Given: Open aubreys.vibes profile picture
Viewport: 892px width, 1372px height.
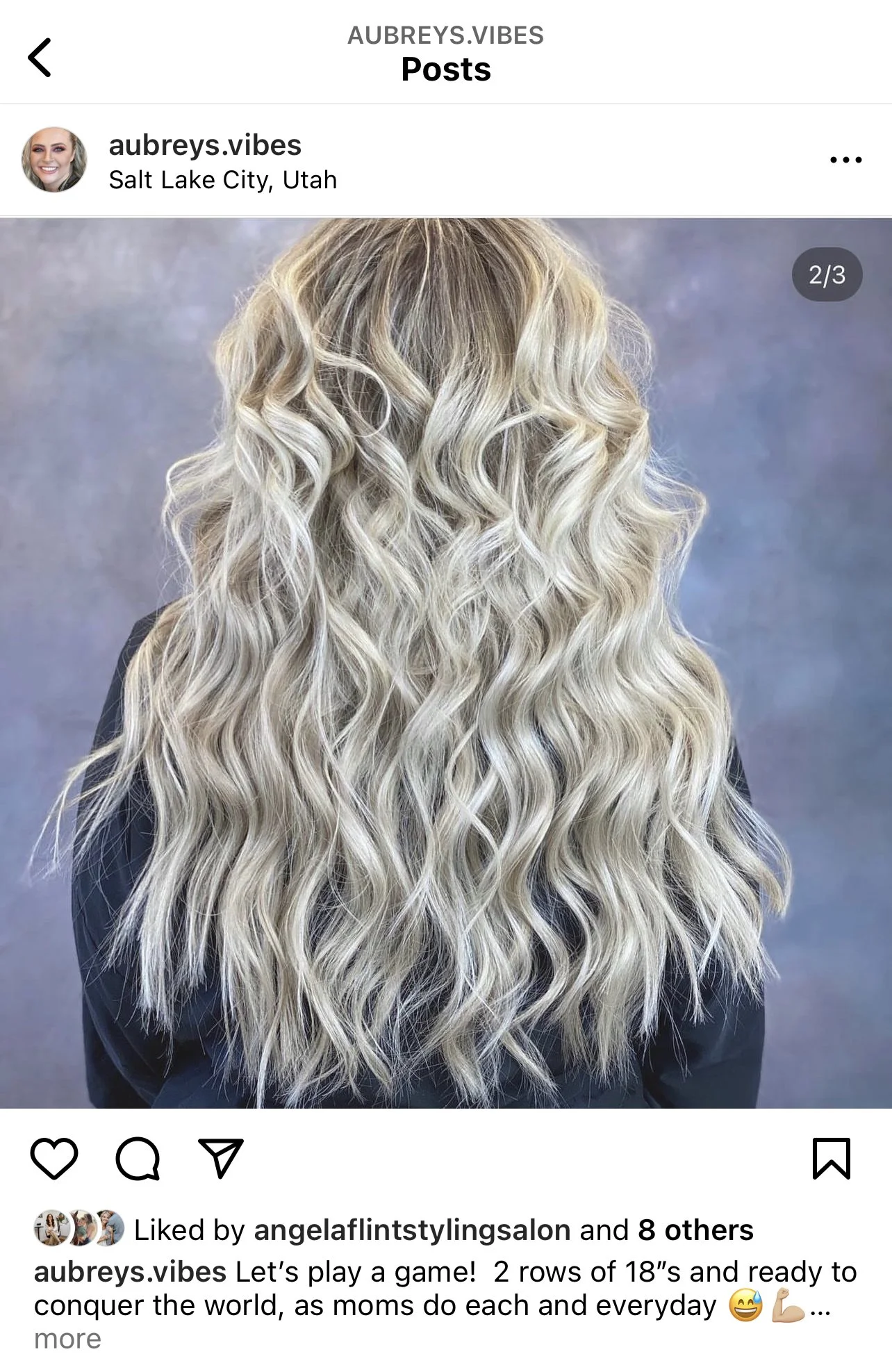Looking at the screenshot, I should click(x=54, y=160).
